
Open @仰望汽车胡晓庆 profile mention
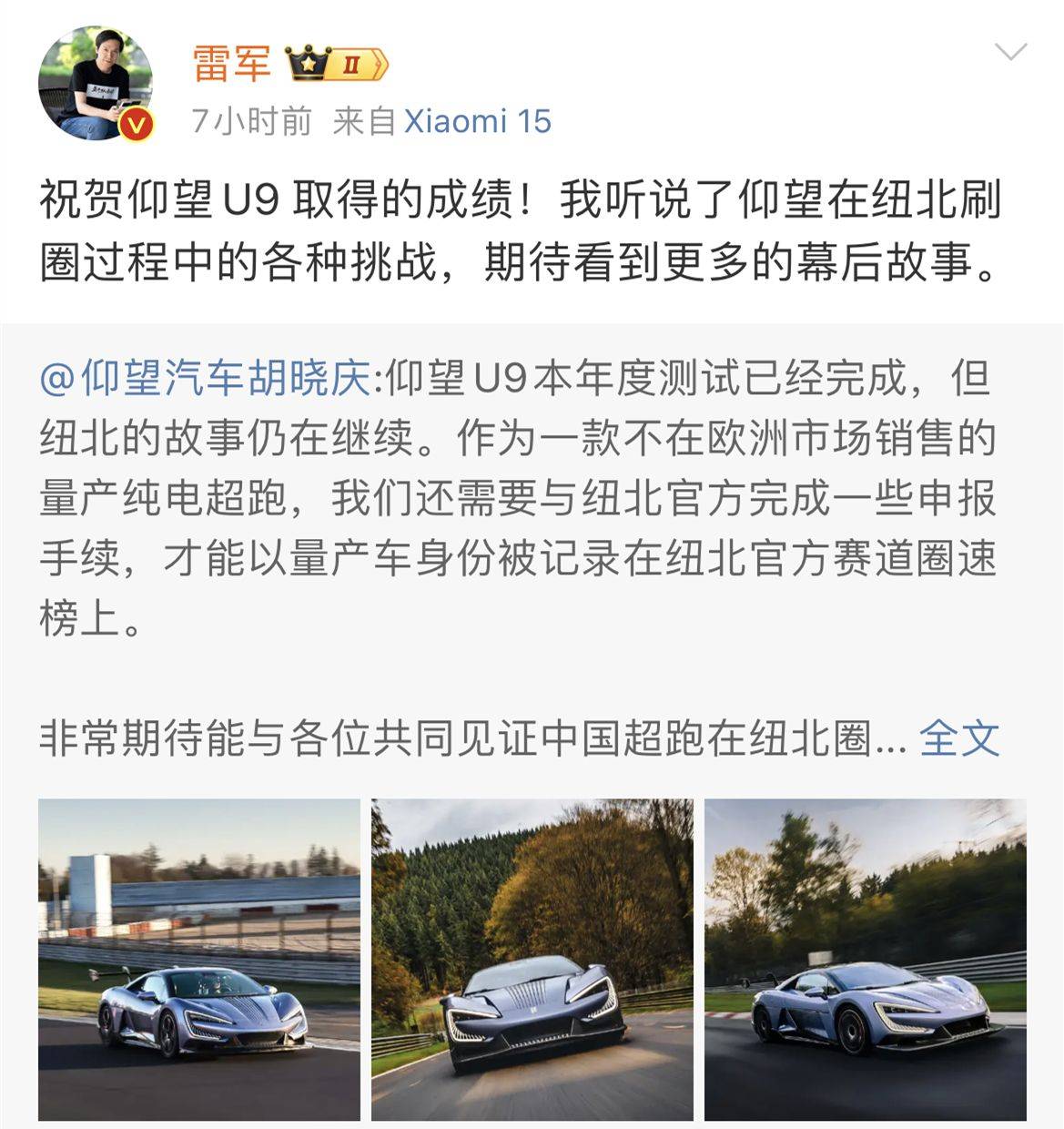(206, 379)
